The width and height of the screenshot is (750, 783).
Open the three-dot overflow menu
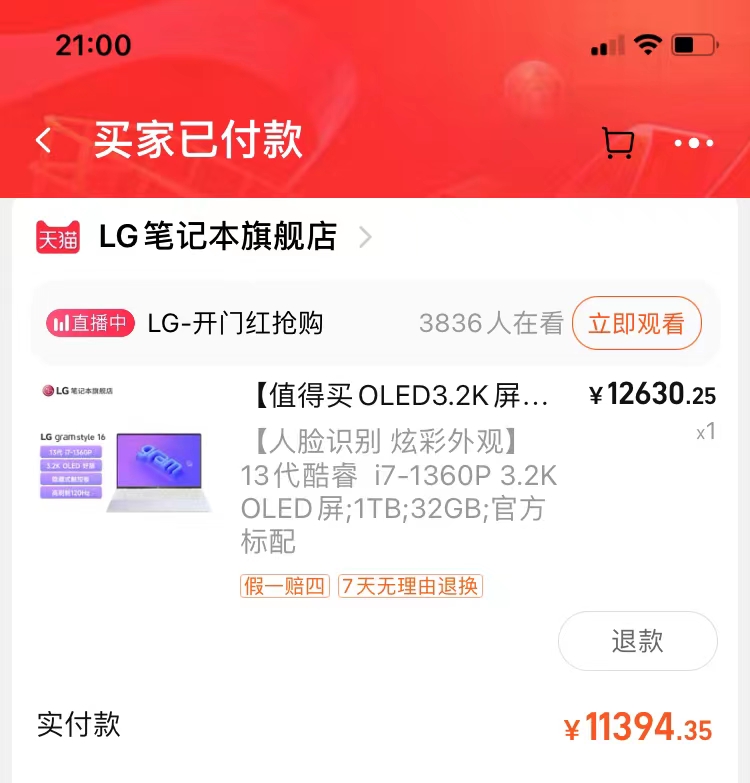tap(694, 143)
